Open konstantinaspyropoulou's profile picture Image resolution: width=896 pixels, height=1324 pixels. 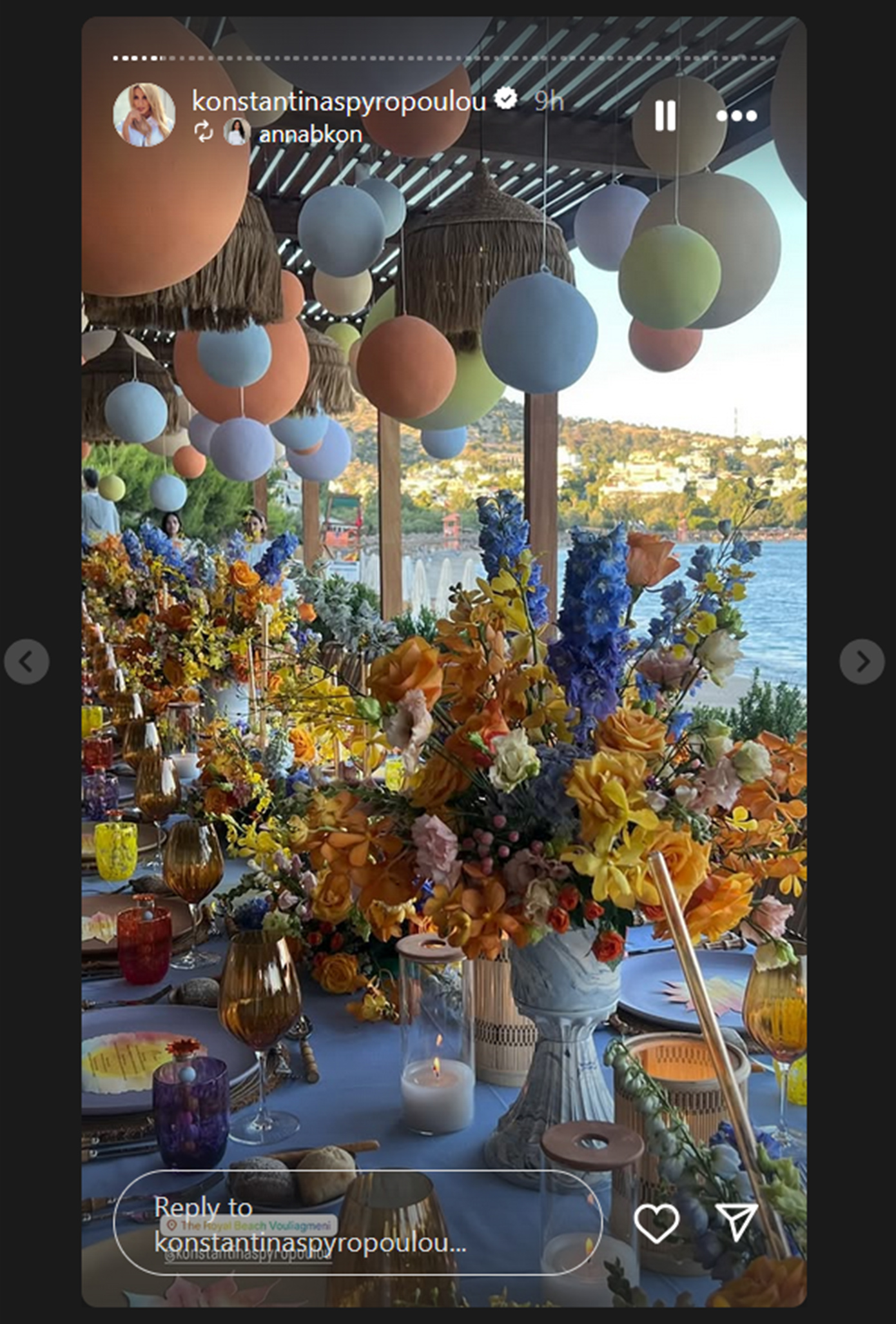coord(144,115)
